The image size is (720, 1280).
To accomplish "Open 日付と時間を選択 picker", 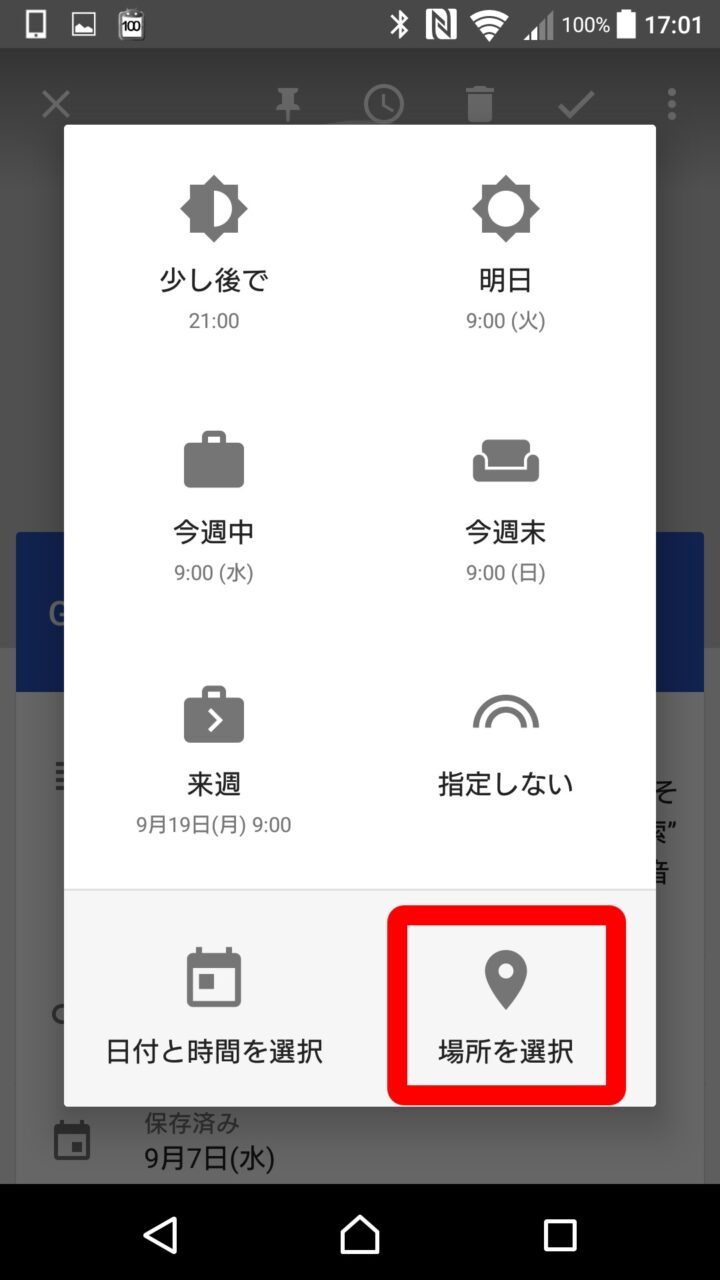I will point(214,1003).
